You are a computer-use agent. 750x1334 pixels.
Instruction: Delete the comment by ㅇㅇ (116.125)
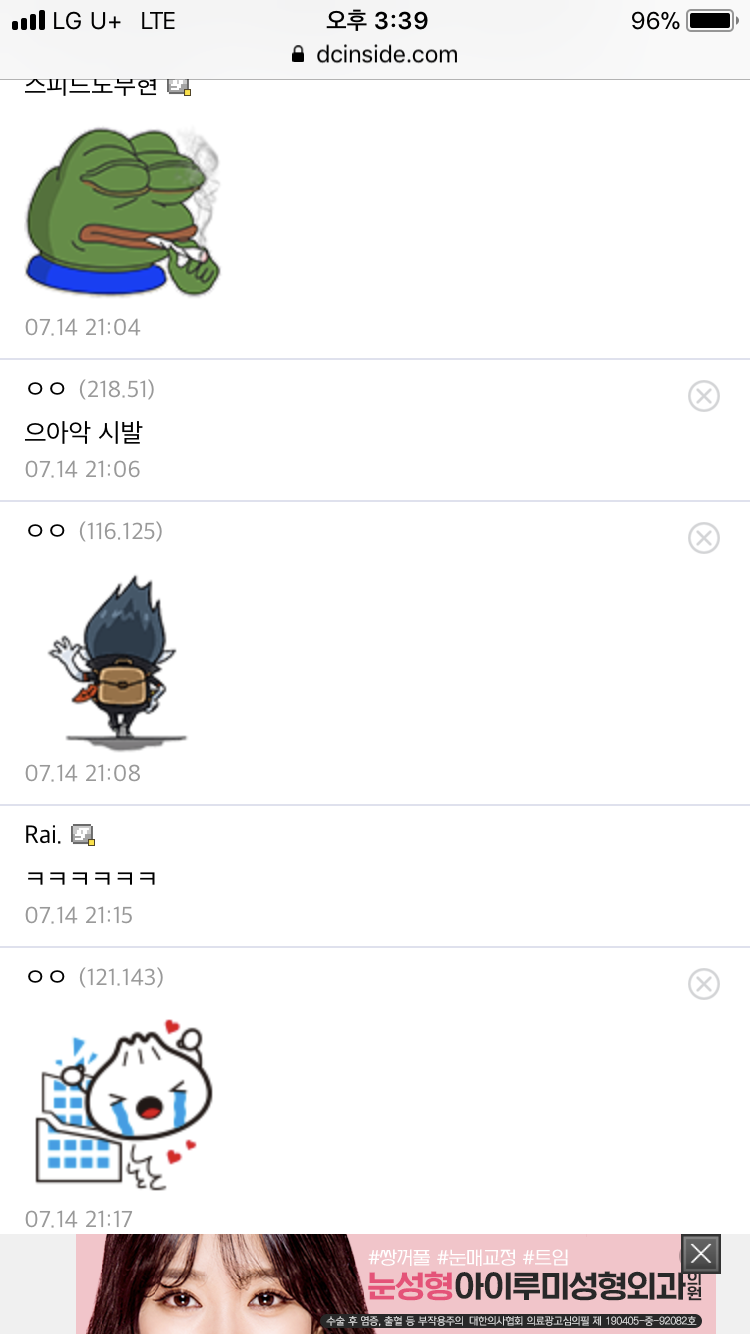(704, 539)
